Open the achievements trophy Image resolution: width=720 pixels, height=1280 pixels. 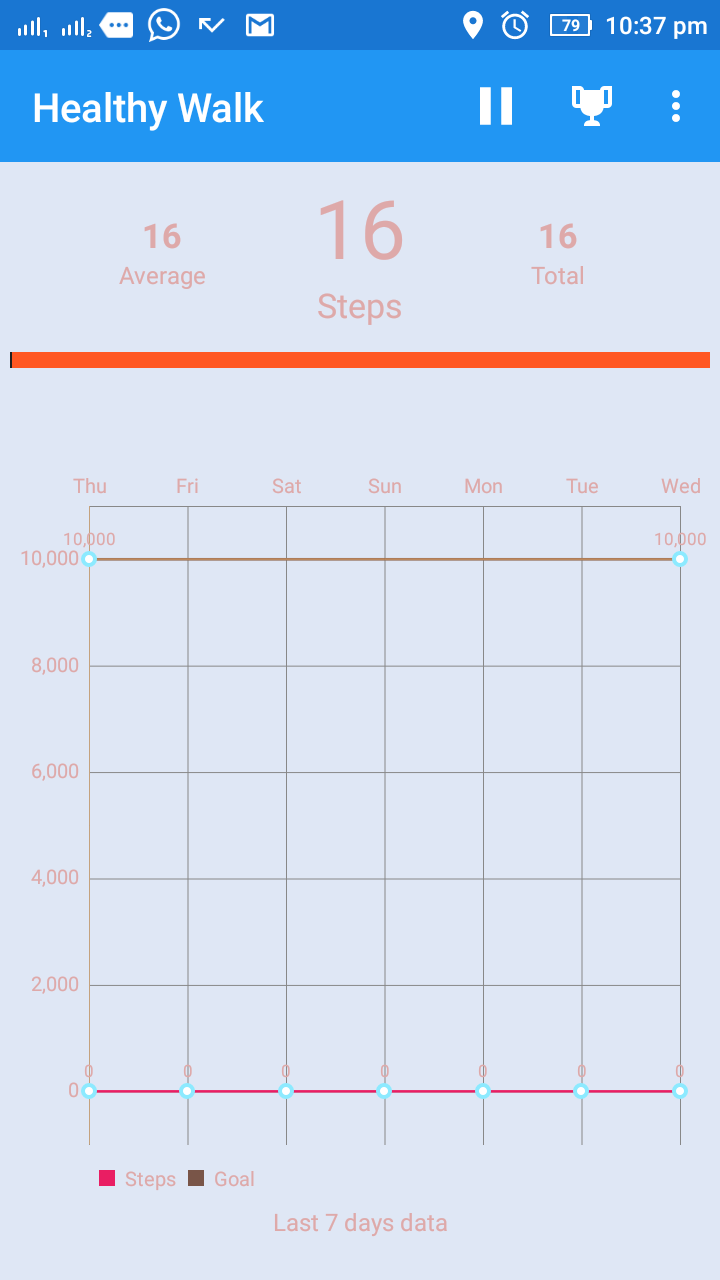point(591,106)
